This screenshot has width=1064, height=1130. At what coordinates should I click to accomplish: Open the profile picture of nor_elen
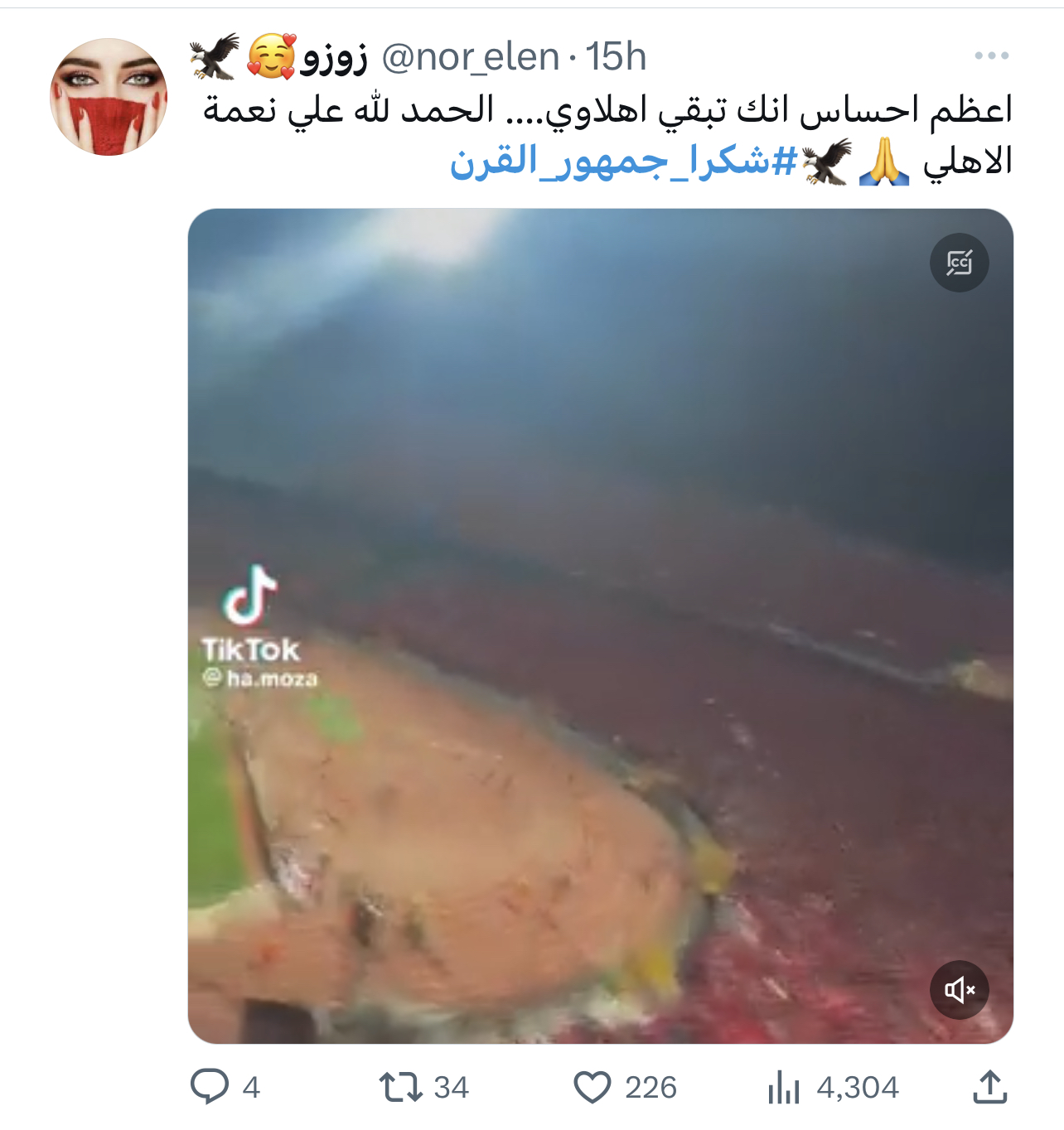[x=109, y=97]
